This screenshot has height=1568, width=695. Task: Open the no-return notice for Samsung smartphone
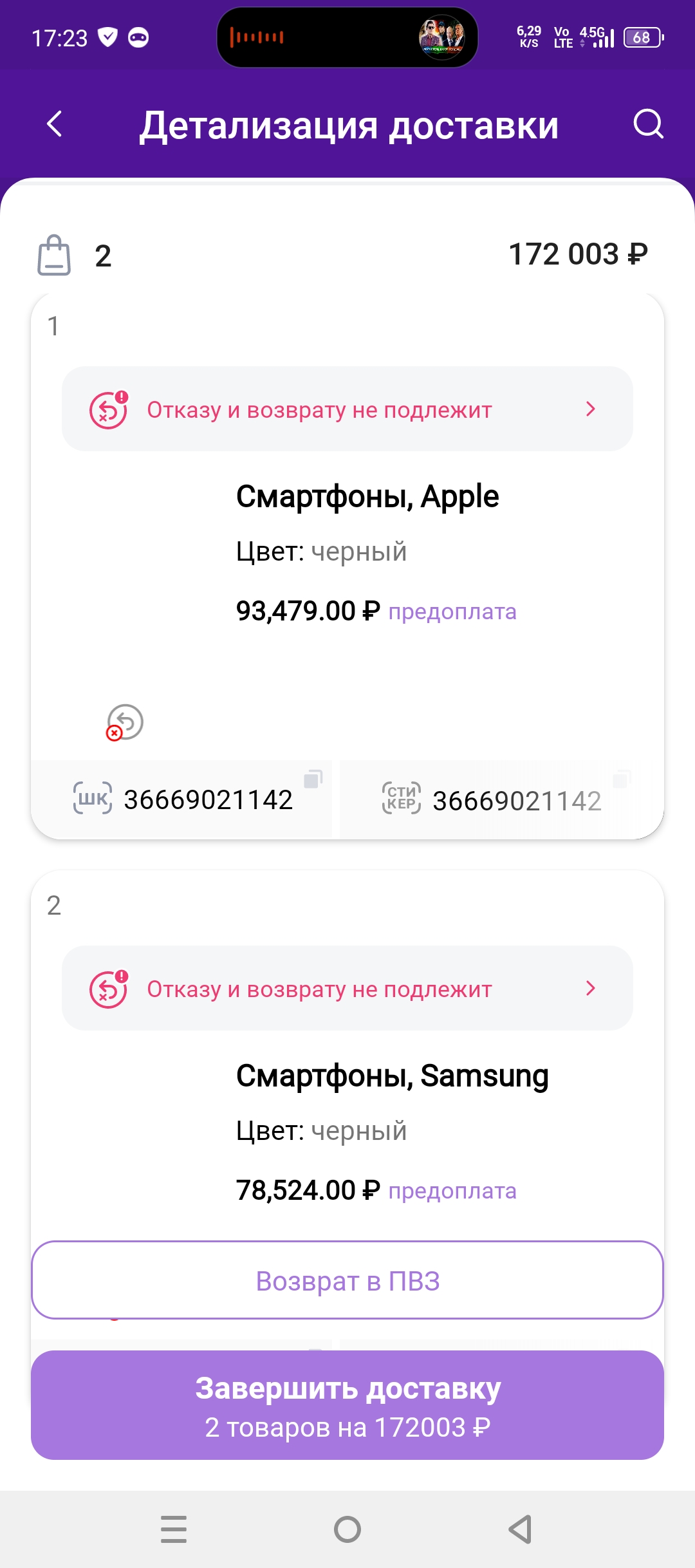point(347,989)
